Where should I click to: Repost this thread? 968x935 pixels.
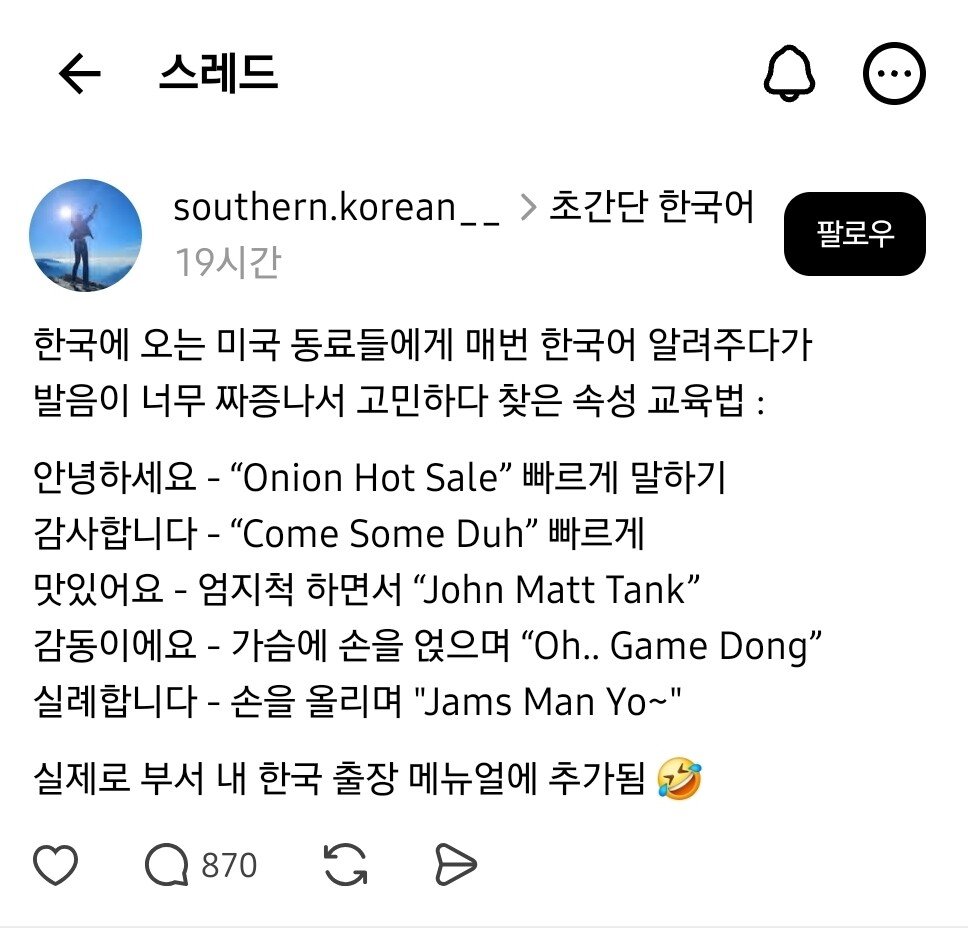click(346, 865)
